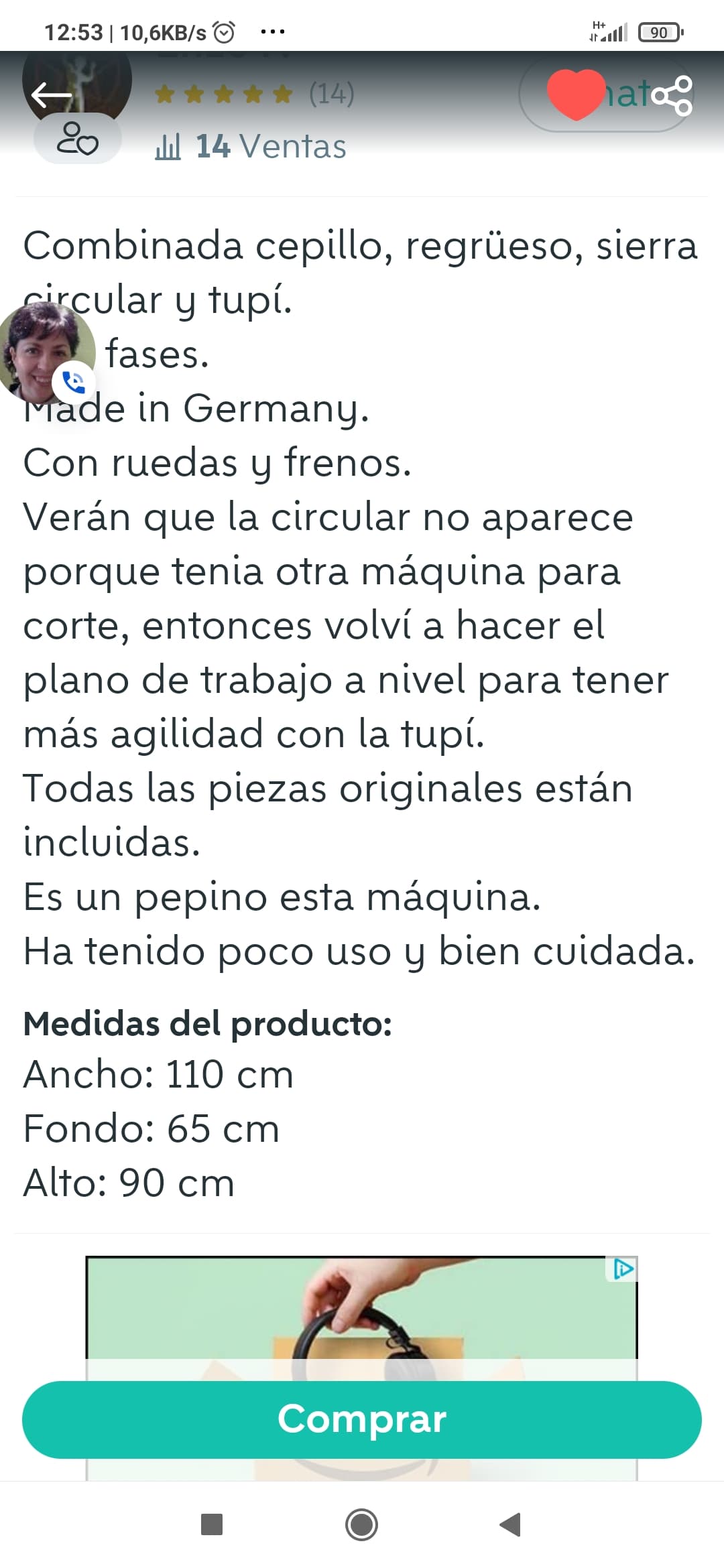
Task: Tap the Comprar button
Action: click(362, 1419)
